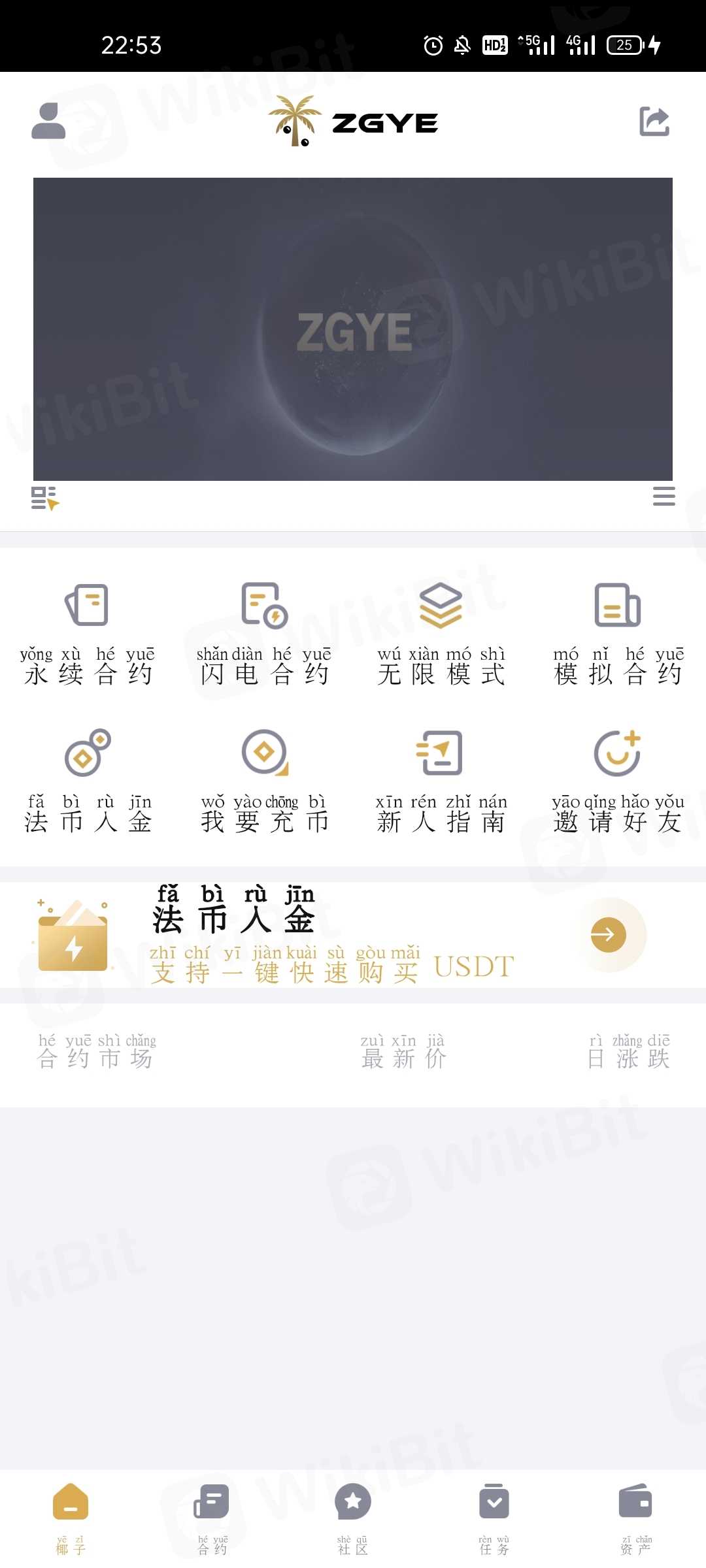Tap the share icon in header
The height and width of the screenshot is (1568, 706).
[654, 122]
